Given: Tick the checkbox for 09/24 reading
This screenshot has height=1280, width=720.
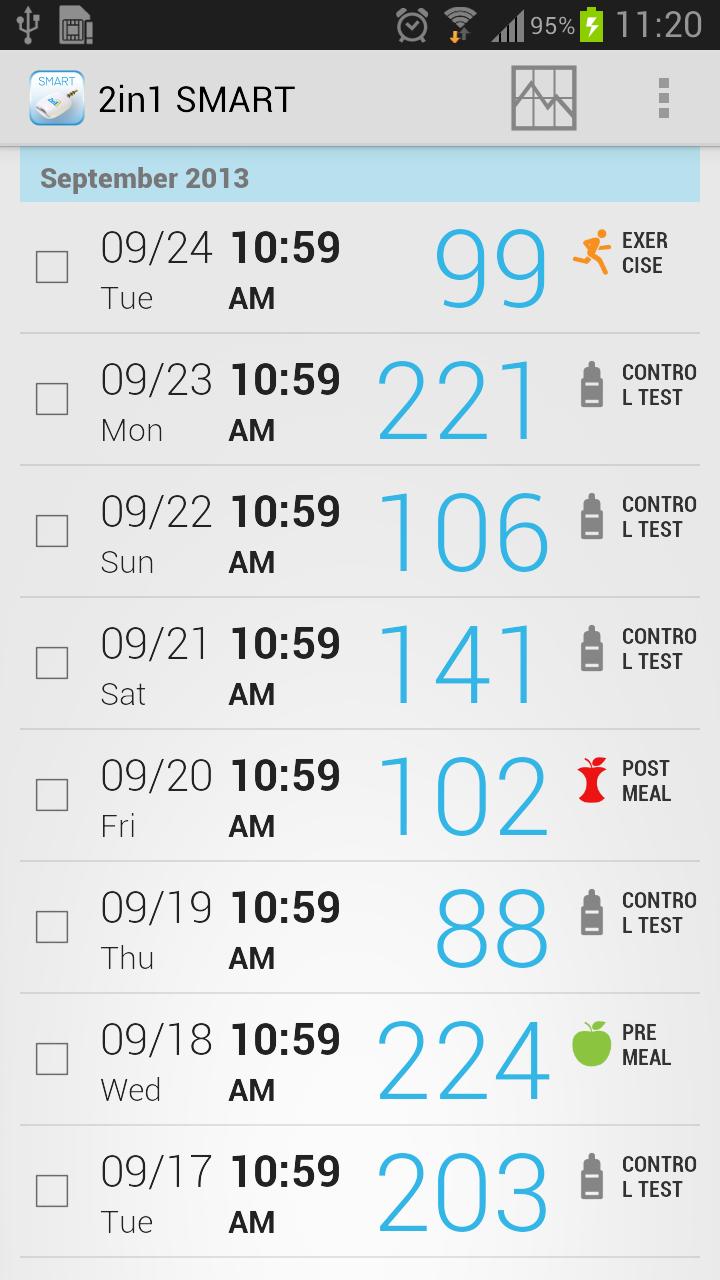Looking at the screenshot, I should (52, 267).
